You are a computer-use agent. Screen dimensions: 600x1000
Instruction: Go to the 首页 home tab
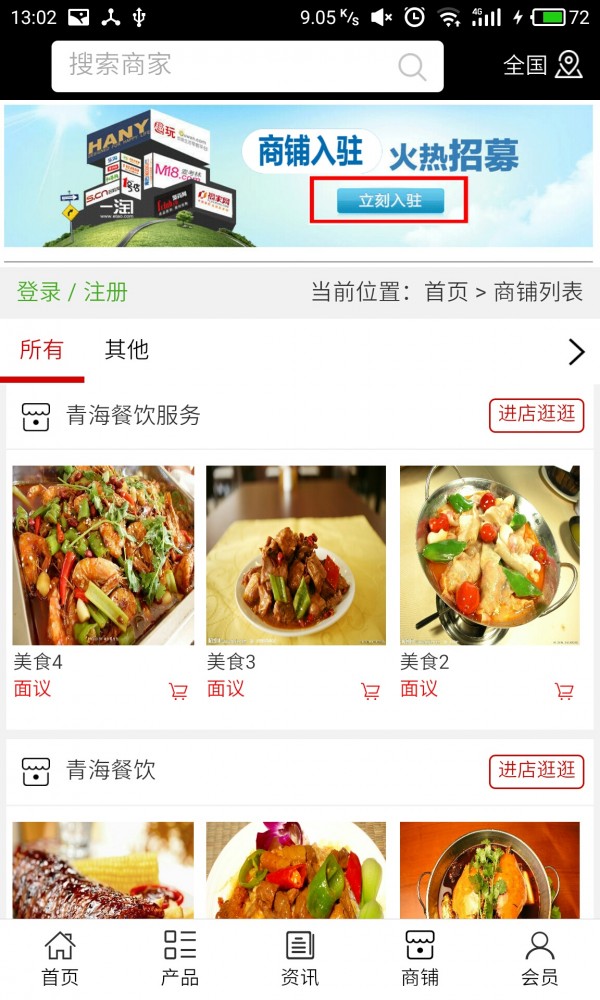(60, 959)
